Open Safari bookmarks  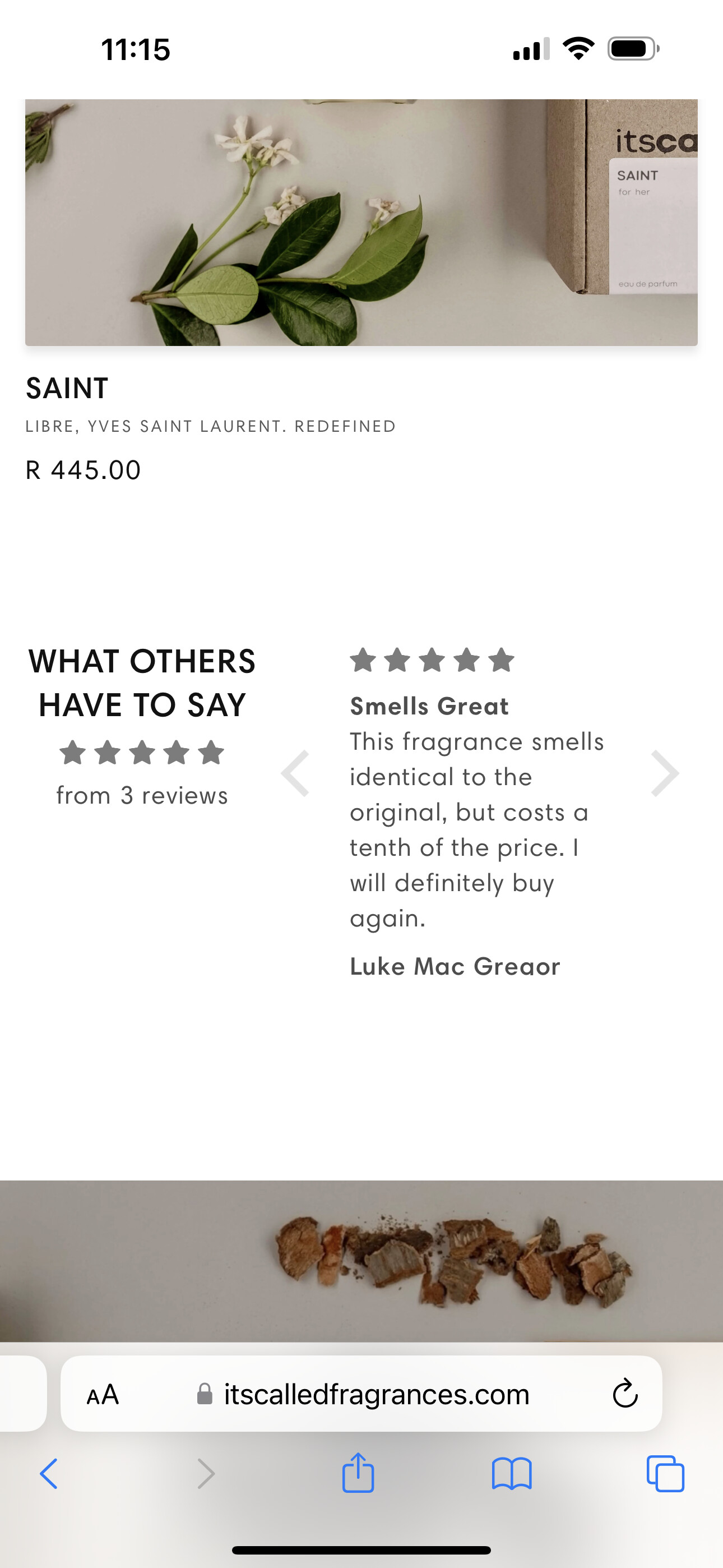(x=511, y=1474)
